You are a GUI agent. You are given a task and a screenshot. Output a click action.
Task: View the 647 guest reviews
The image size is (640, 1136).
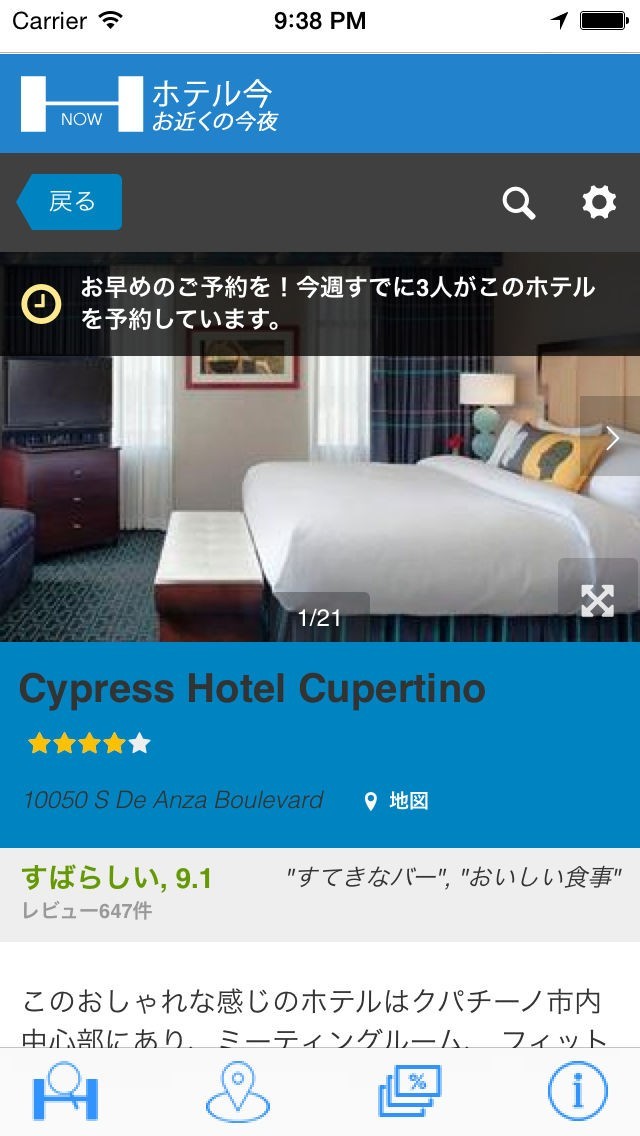88,911
